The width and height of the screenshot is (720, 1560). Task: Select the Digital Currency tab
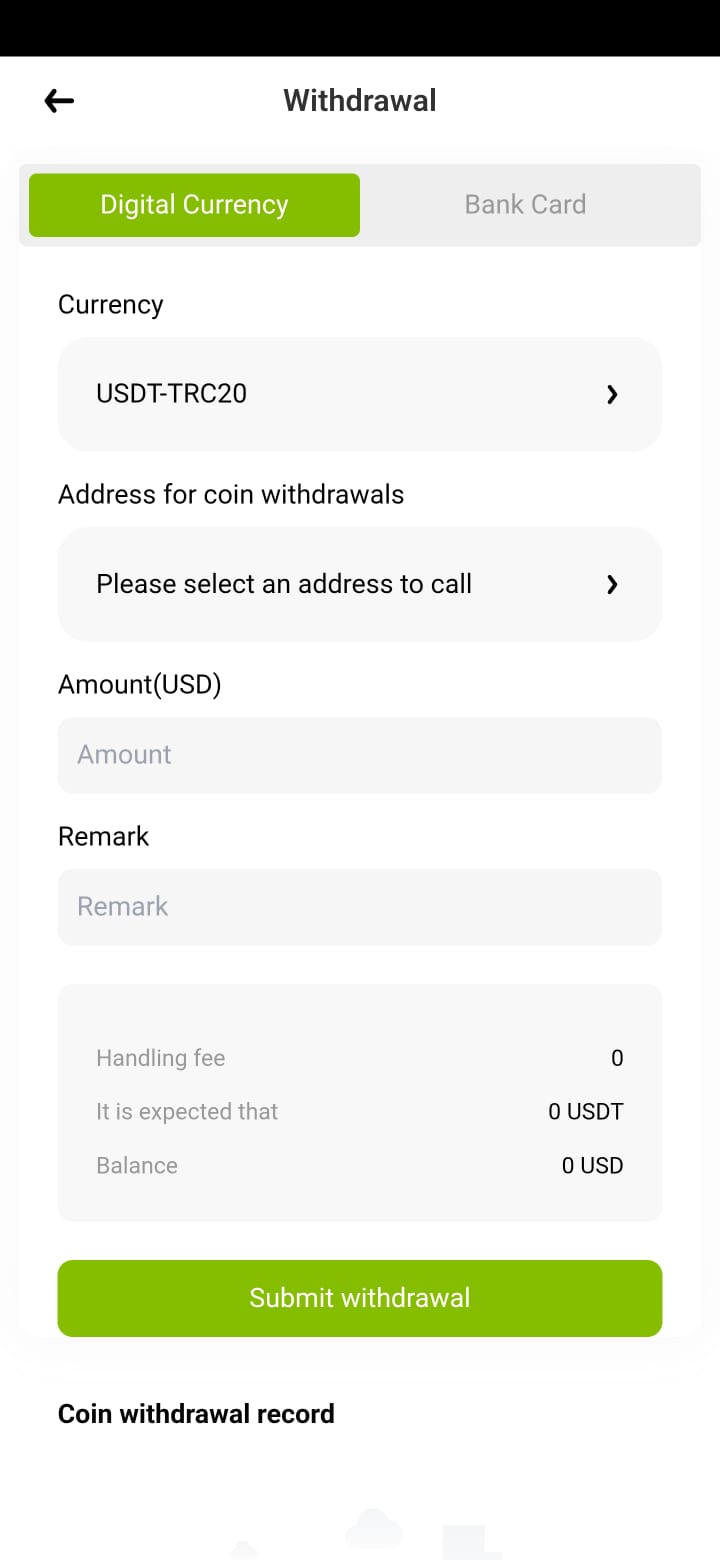(194, 205)
